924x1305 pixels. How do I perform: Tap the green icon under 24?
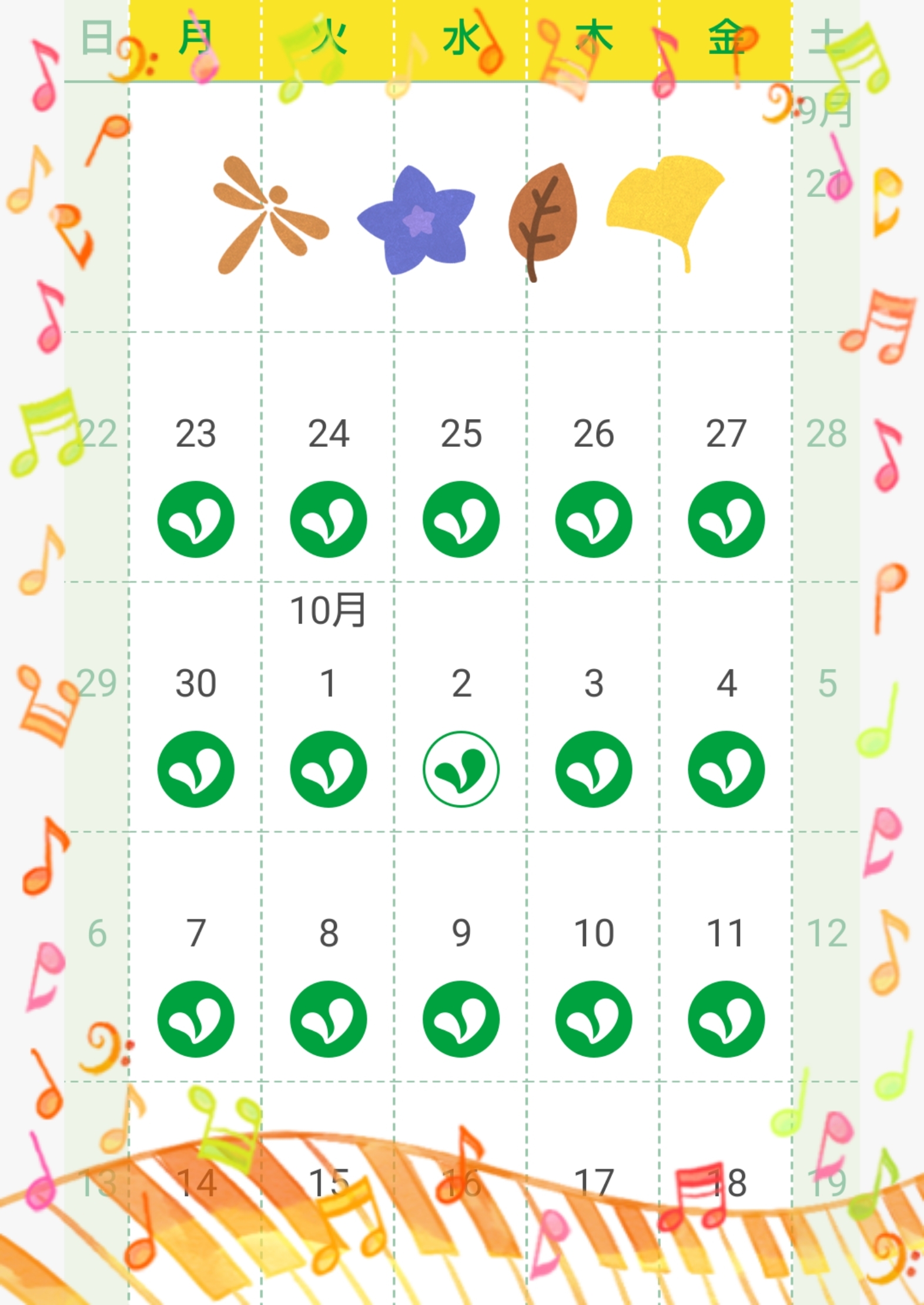[x=329, y=519]
